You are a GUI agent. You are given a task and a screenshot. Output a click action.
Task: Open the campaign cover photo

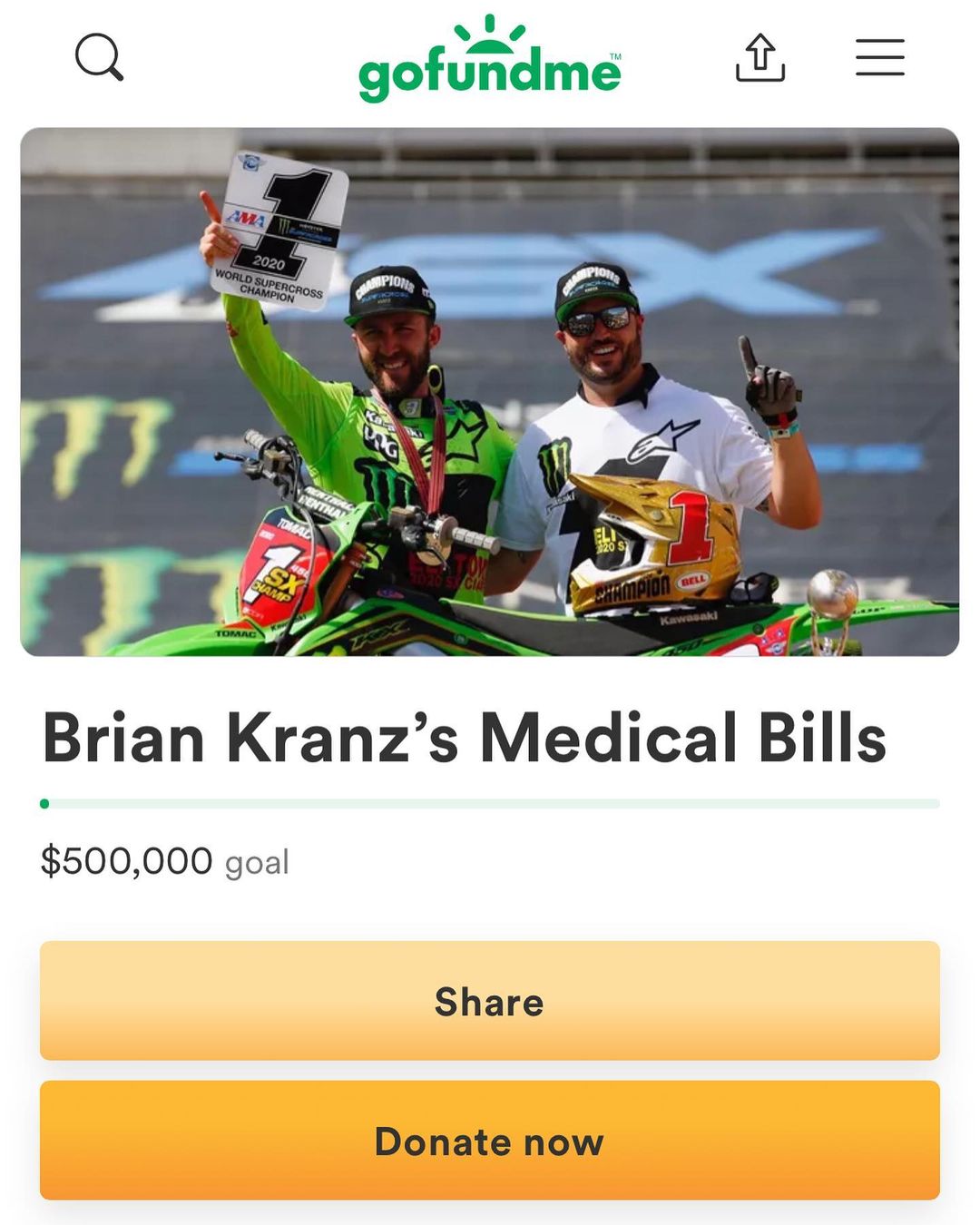tap(489, 391)
